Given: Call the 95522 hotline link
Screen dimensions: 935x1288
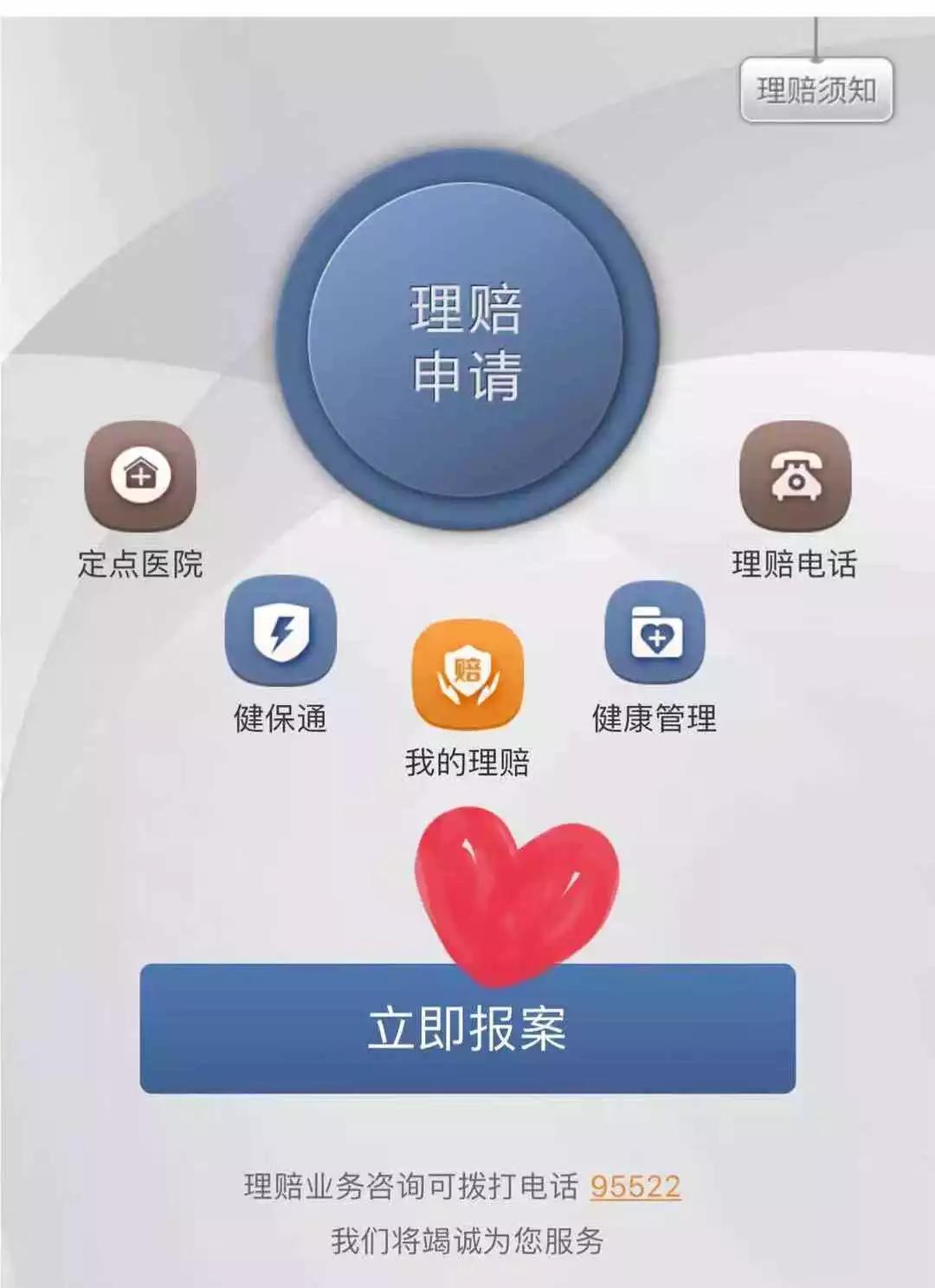Looking at the screenshot, I should (x=635, y=1186).
